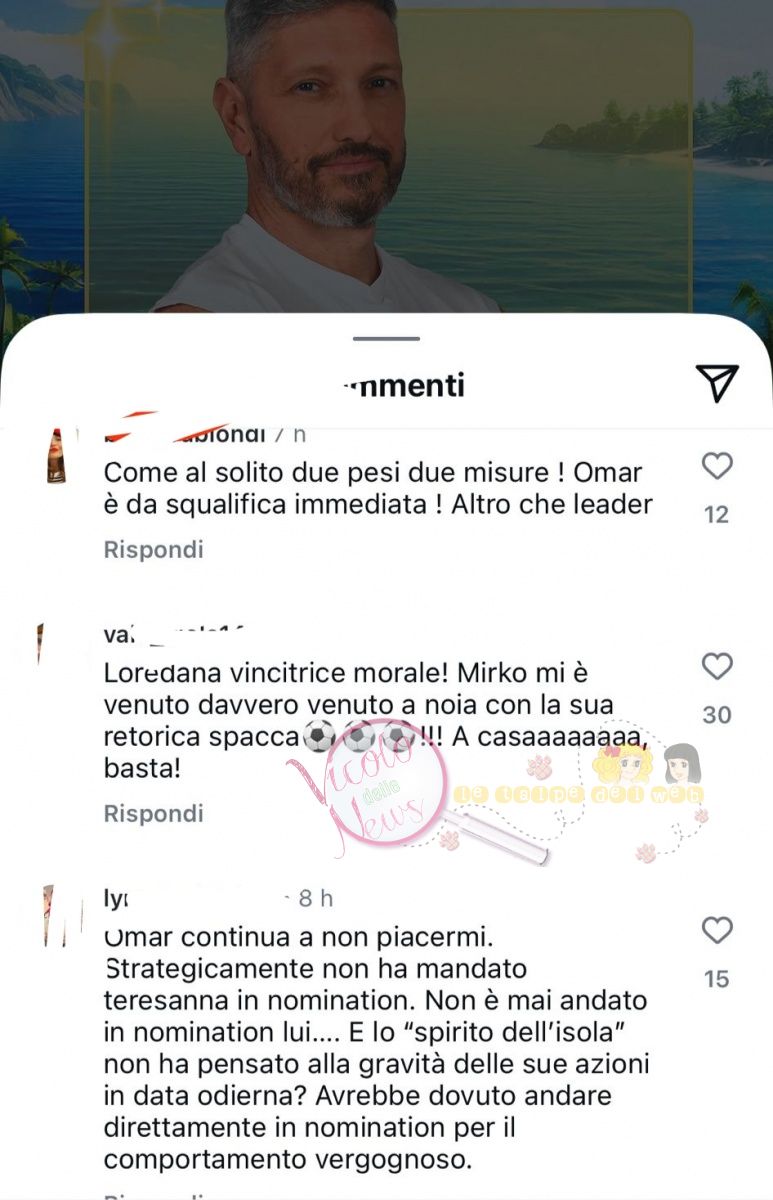
Task: Reply to the Loredana vincitrice morale comment
Action: pos(153,813)
